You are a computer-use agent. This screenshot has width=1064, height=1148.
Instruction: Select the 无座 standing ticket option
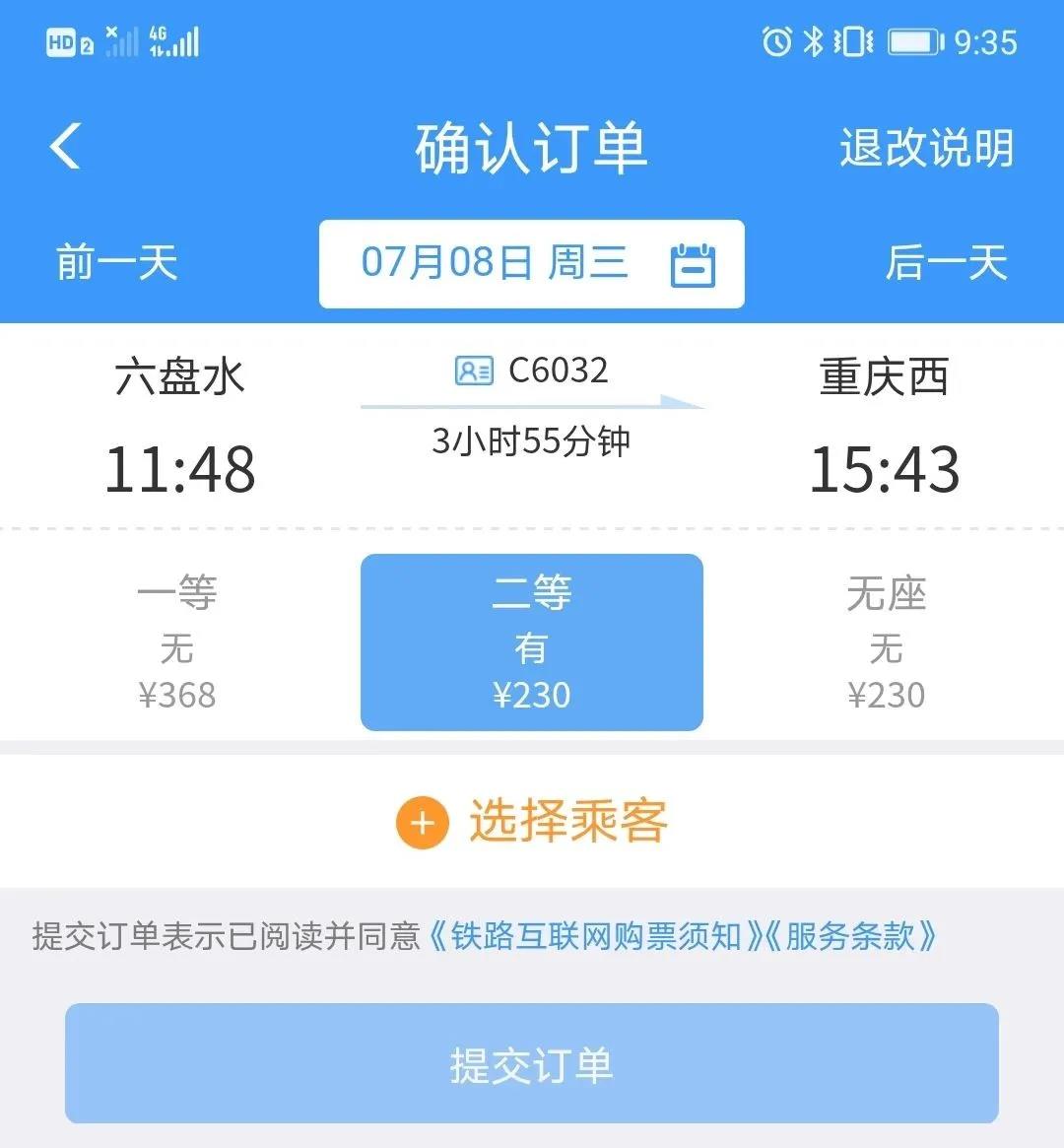[886, 642]
